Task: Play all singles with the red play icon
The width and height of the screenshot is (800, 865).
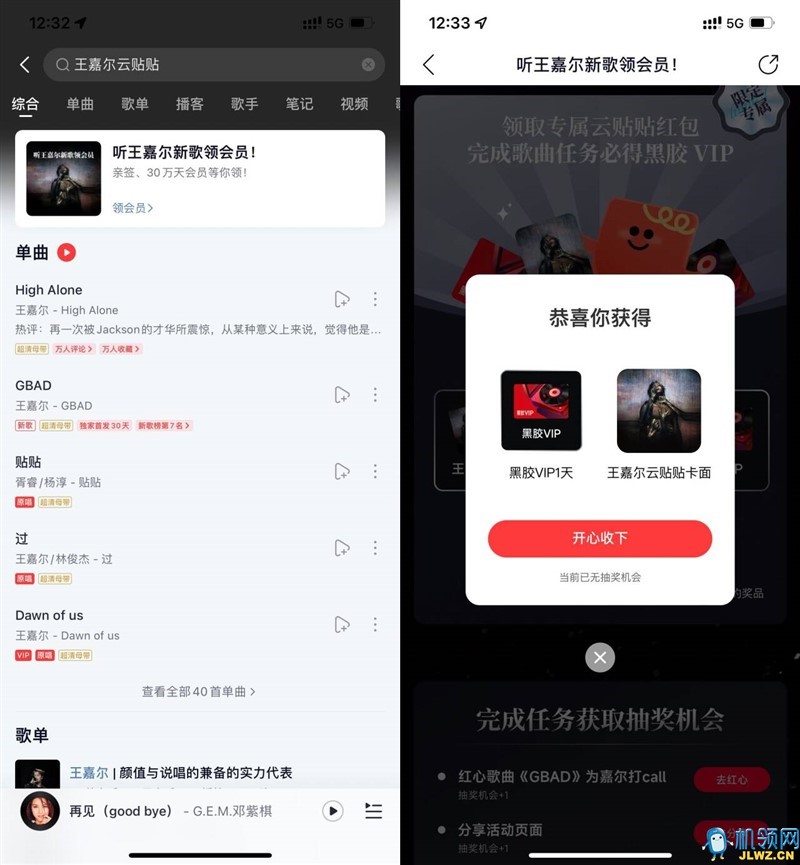Action: pos(66,253)
